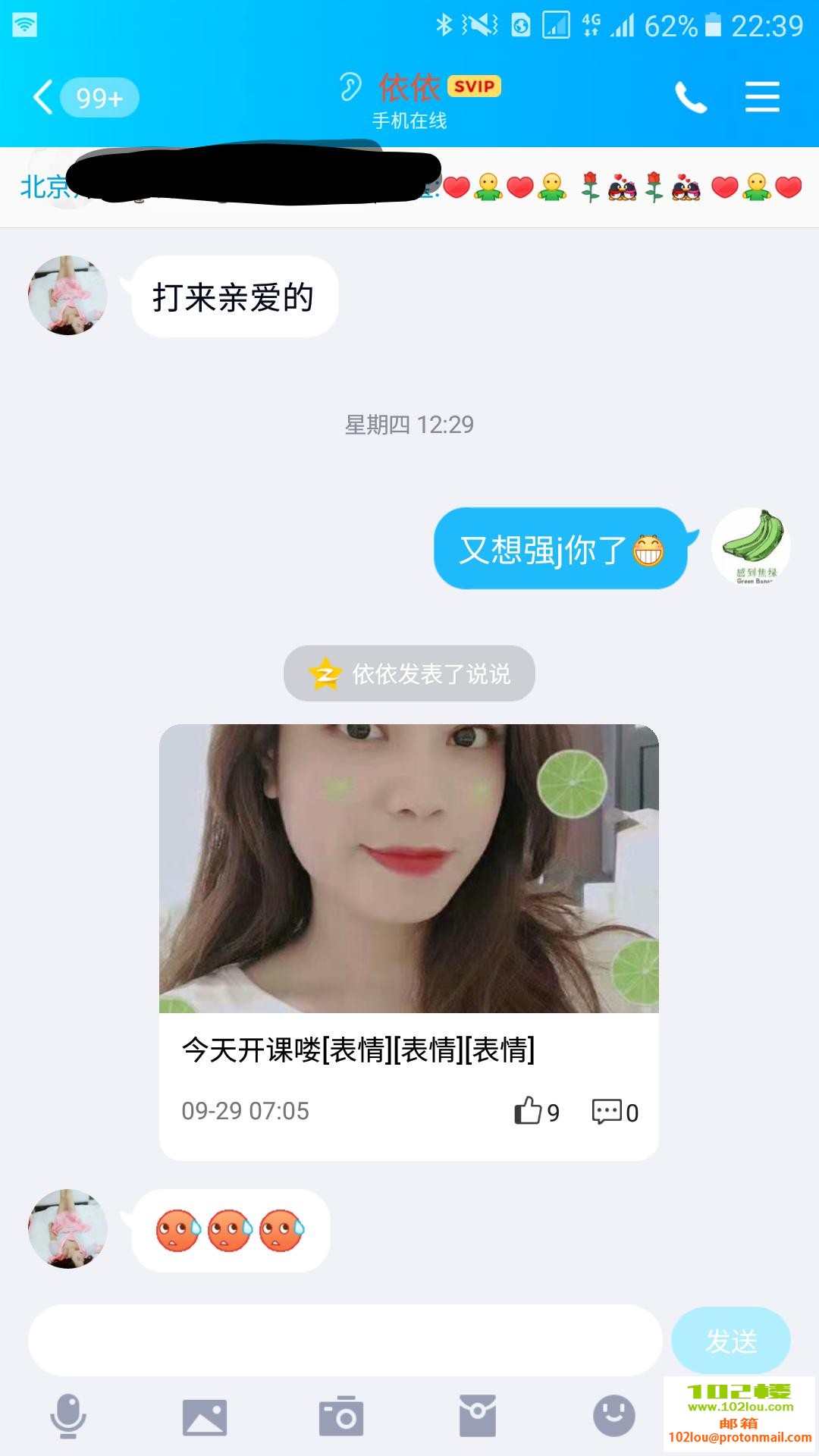Record a voice message with microphone
Screen dimensions: 819x1456
tap(68, 1417)
